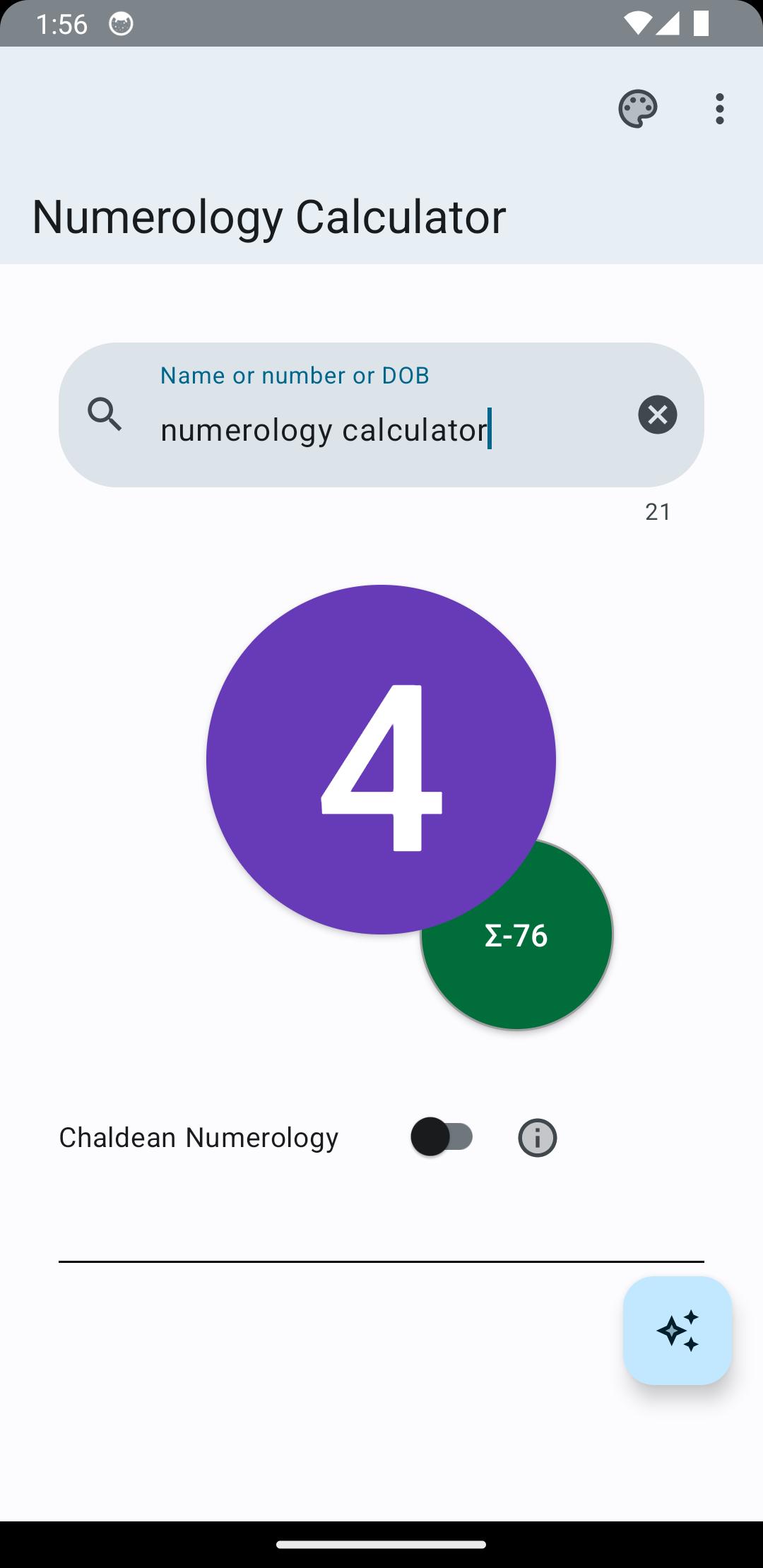Tap the Name or number or DOB field
Viewport: 763px width, 1568px height.
[x=381, y=415]
